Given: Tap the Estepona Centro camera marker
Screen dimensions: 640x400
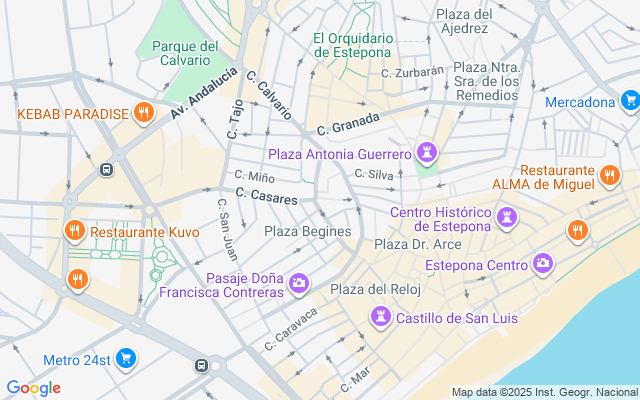Looking at the screenshot, I should (542, 264).
